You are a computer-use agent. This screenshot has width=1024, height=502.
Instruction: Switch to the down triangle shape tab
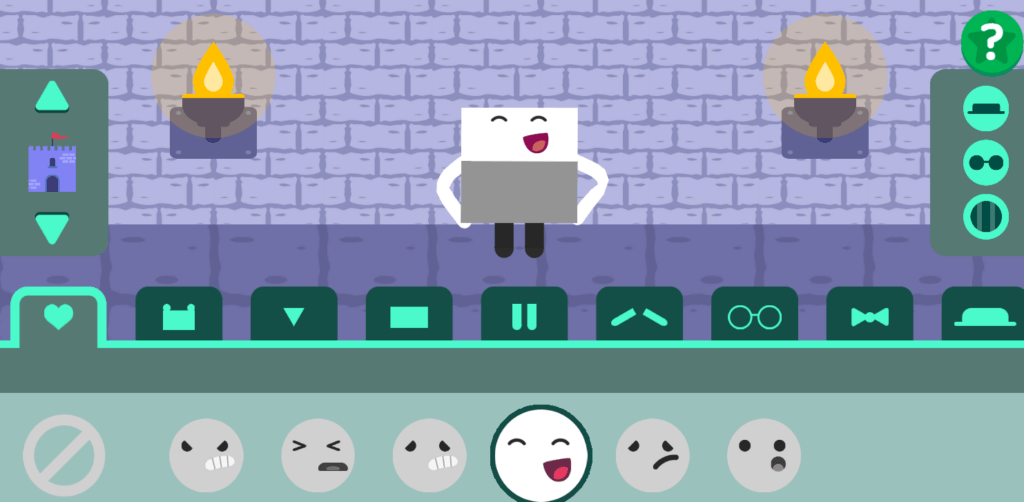click(293, 317)
